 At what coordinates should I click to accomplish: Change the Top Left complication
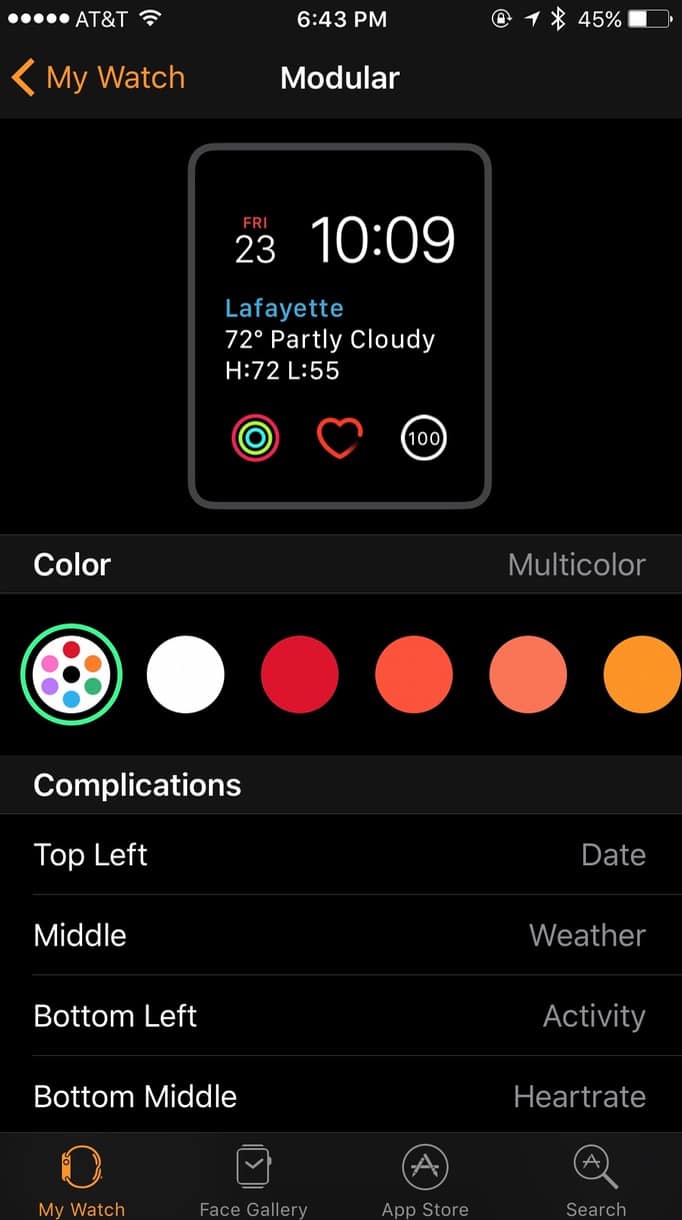341,855
